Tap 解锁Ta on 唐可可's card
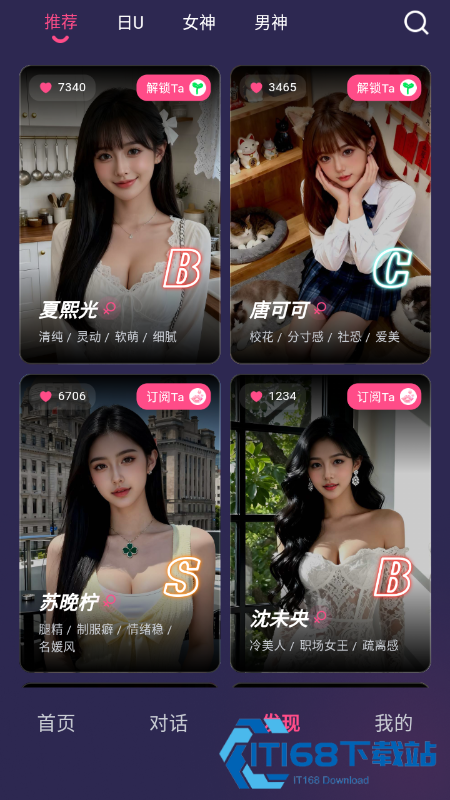The width and height of the screenshot is (450, 800). coord(384,88)
